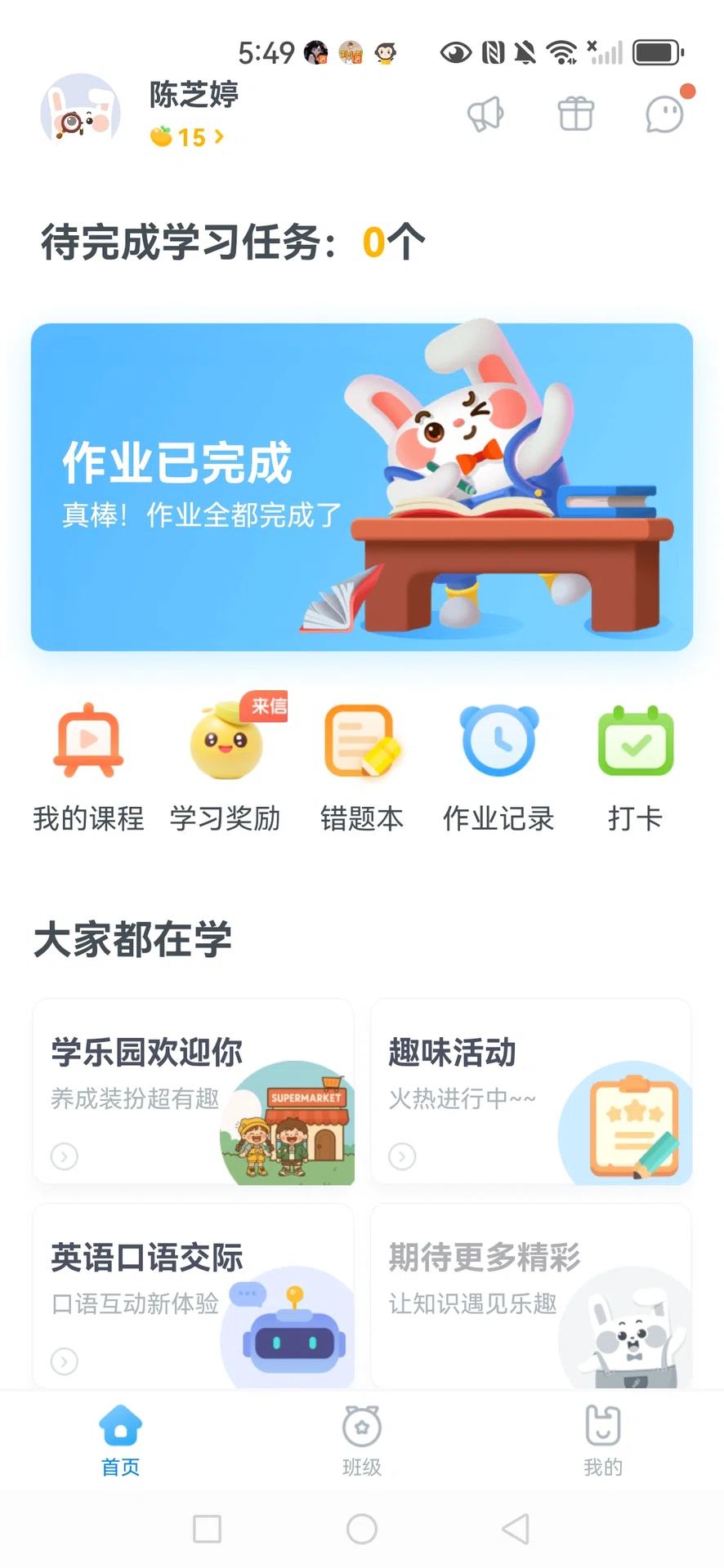
Task: Open the 趣味活动 card
Action: (531, 1091)
